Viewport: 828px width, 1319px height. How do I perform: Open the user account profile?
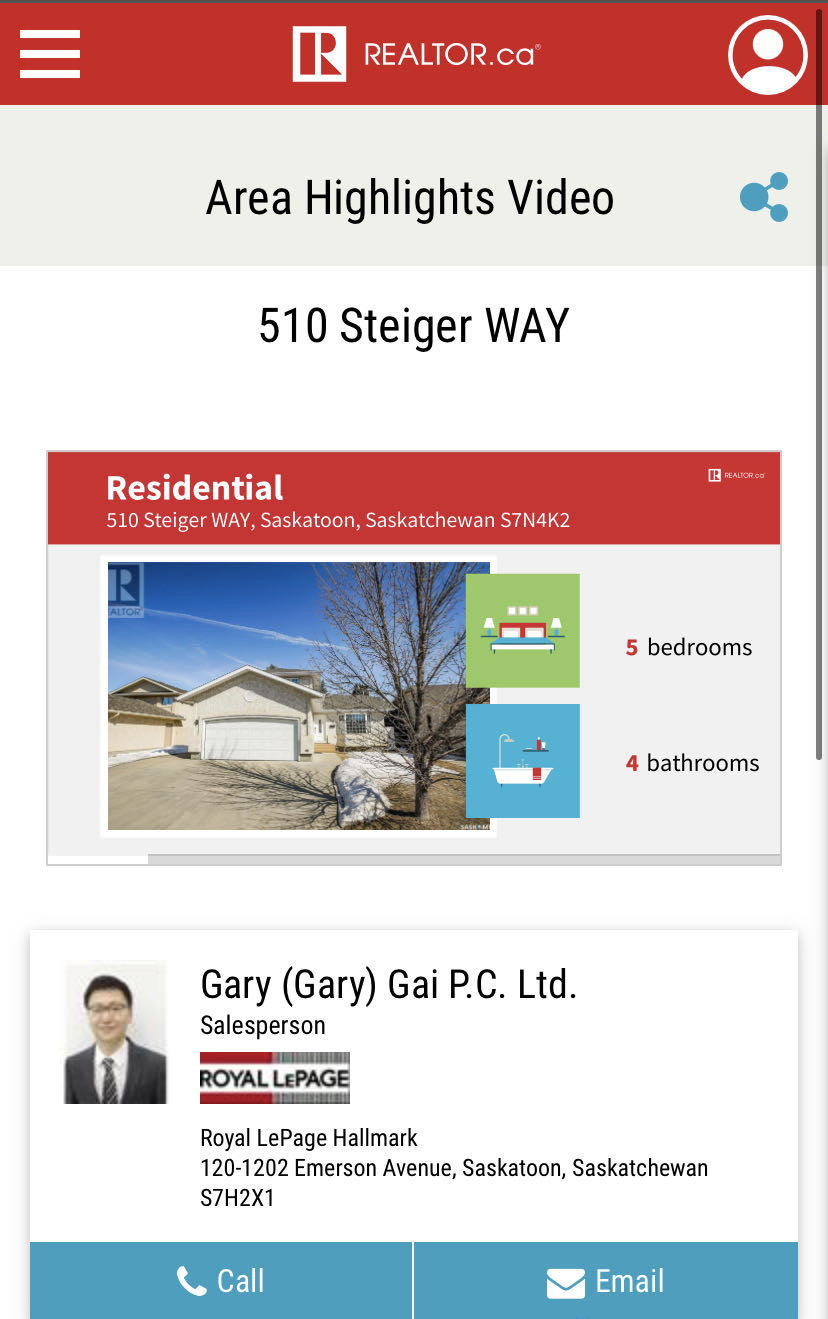click(767, 54)
